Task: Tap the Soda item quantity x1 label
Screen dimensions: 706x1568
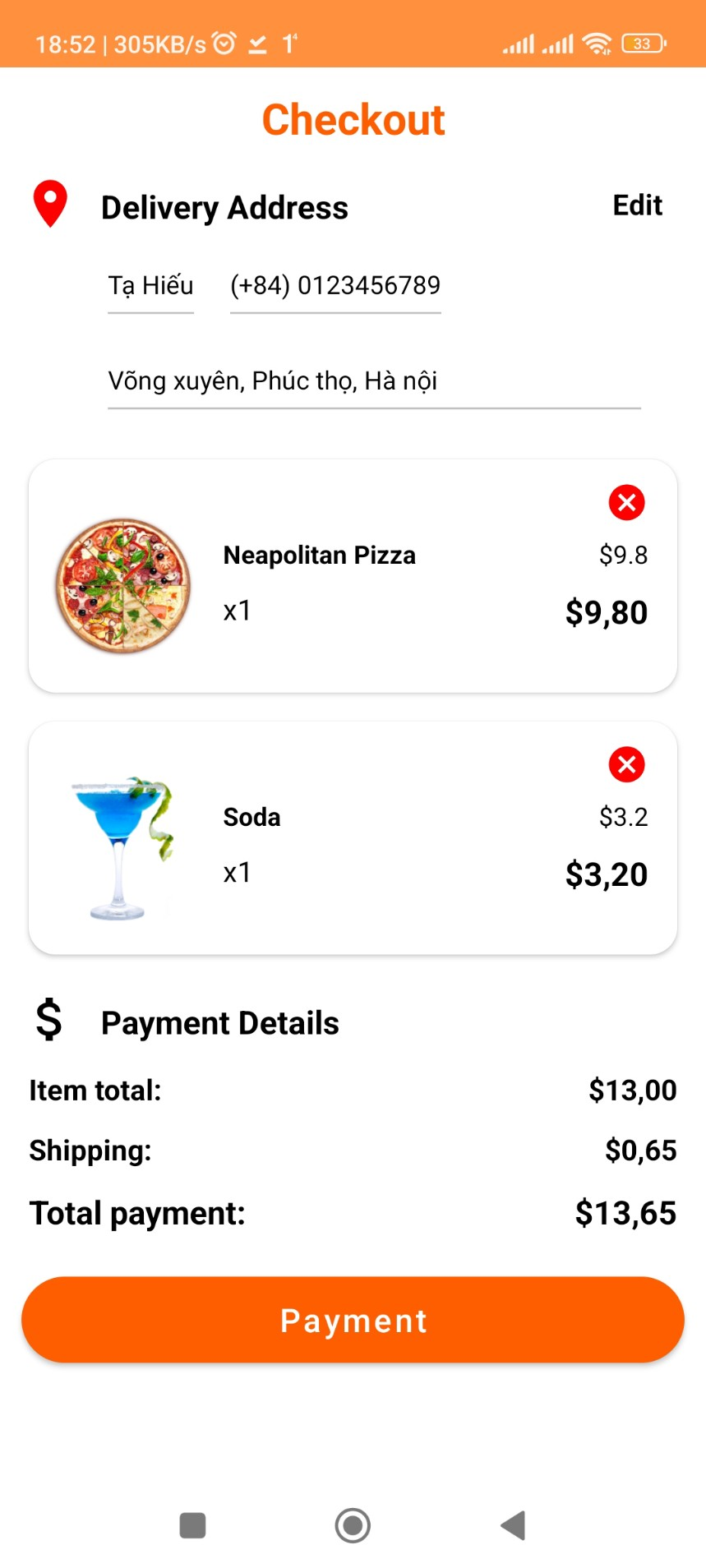Action: tap(237, 873)
